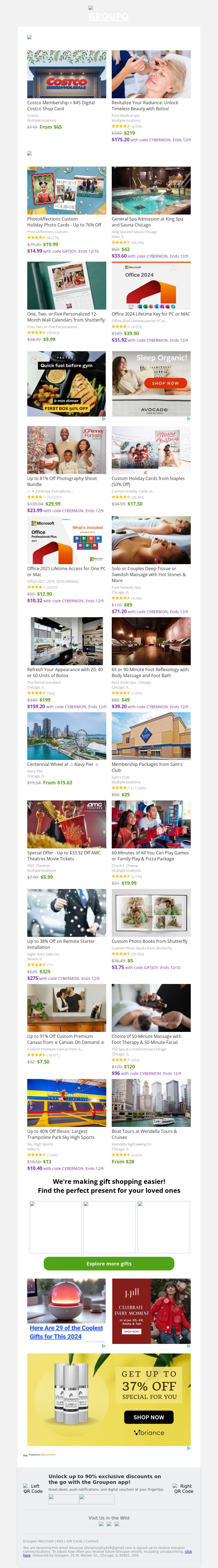Follow the unsubscribe click here link

point(188,1552)
